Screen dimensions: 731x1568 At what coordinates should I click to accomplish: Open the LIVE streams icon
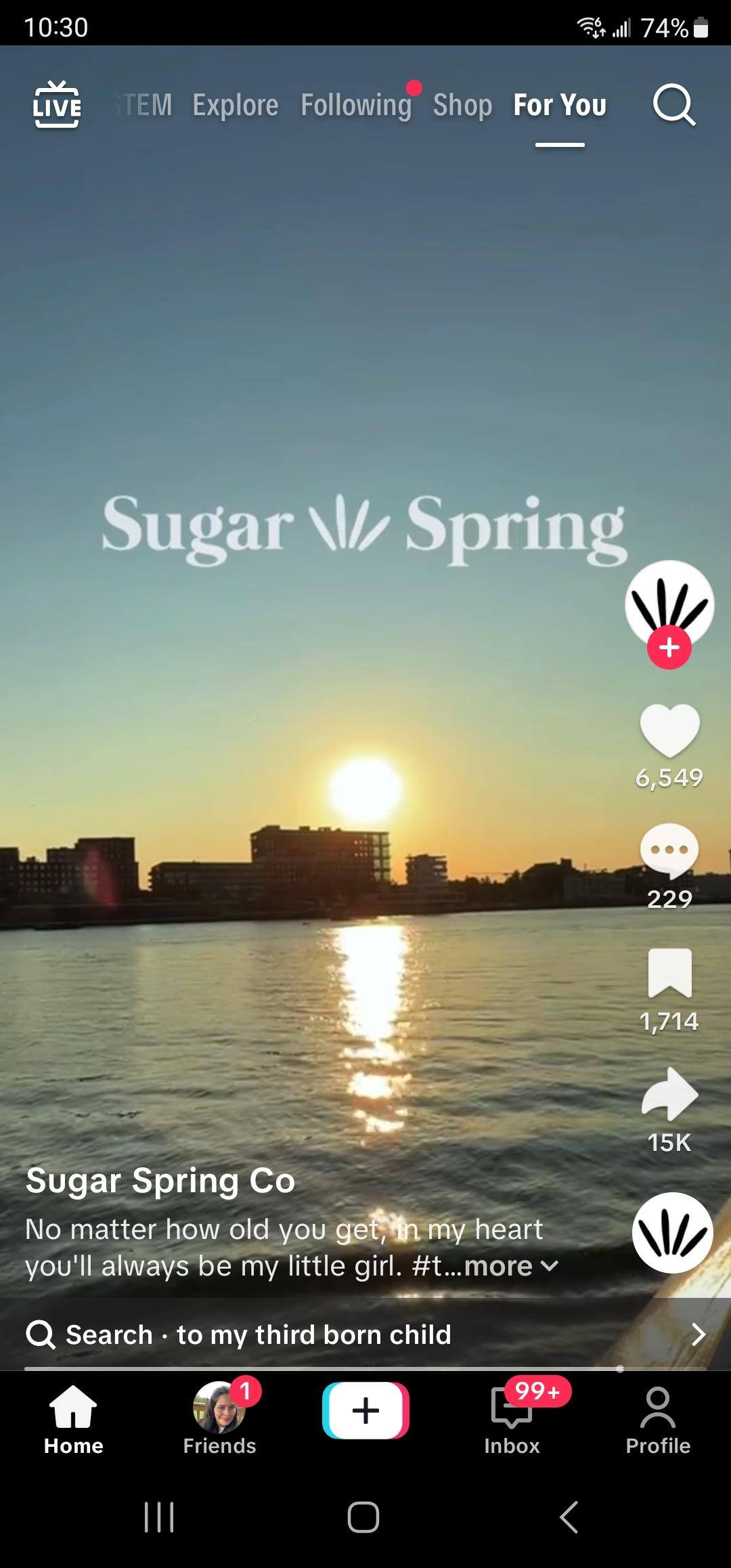pyautogui.click(x=57, y=105)
